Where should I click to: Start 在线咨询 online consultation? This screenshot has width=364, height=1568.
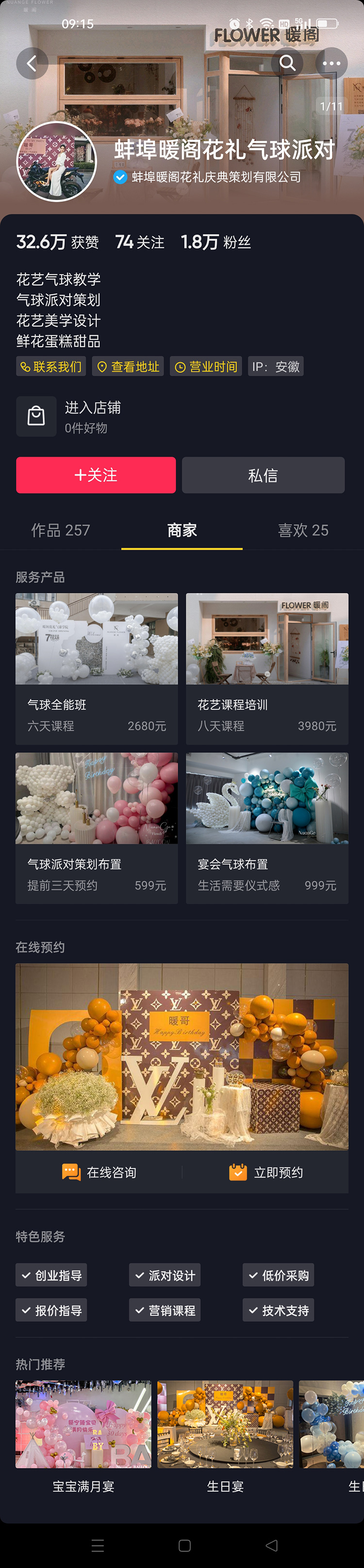pos(99,1172)
